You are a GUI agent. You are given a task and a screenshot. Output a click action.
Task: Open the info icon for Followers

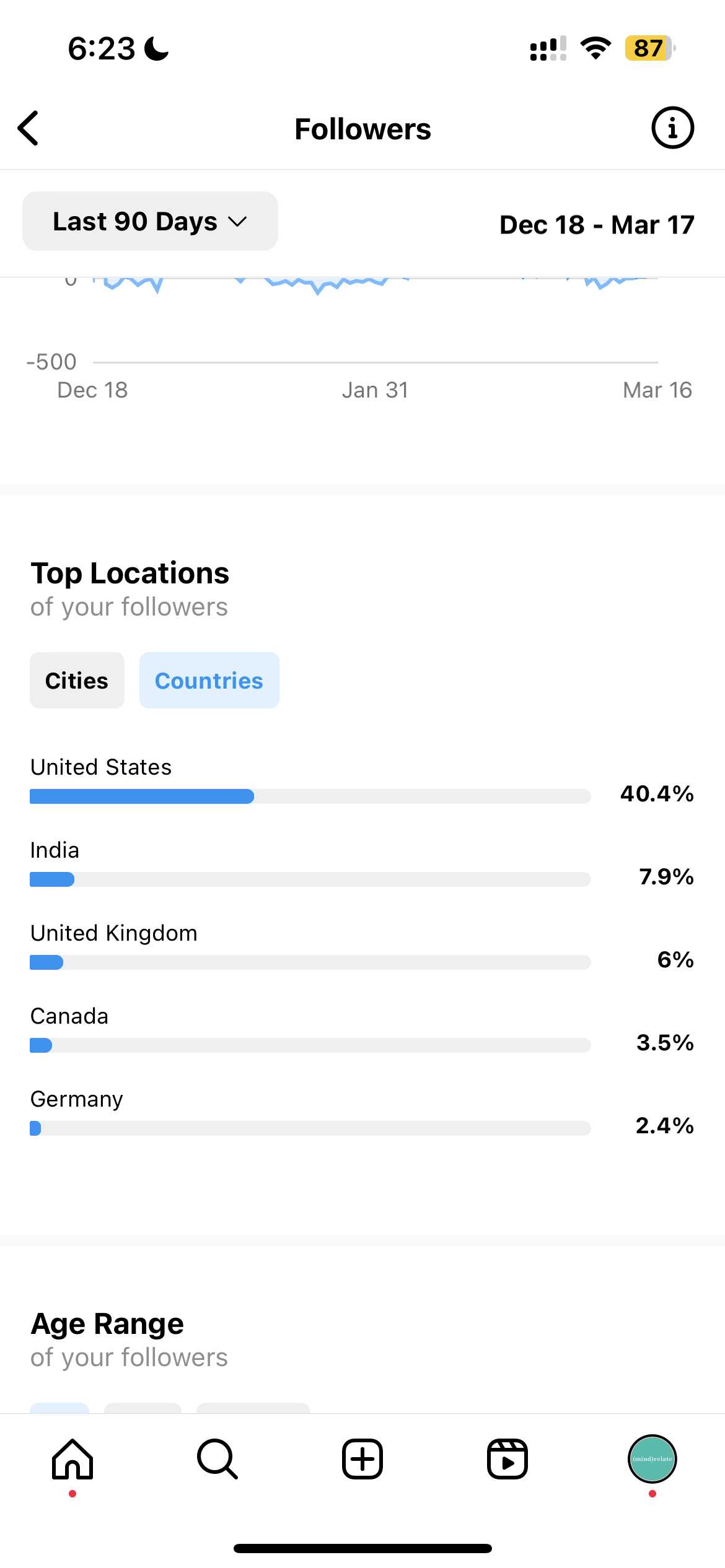tap(672, 128)
